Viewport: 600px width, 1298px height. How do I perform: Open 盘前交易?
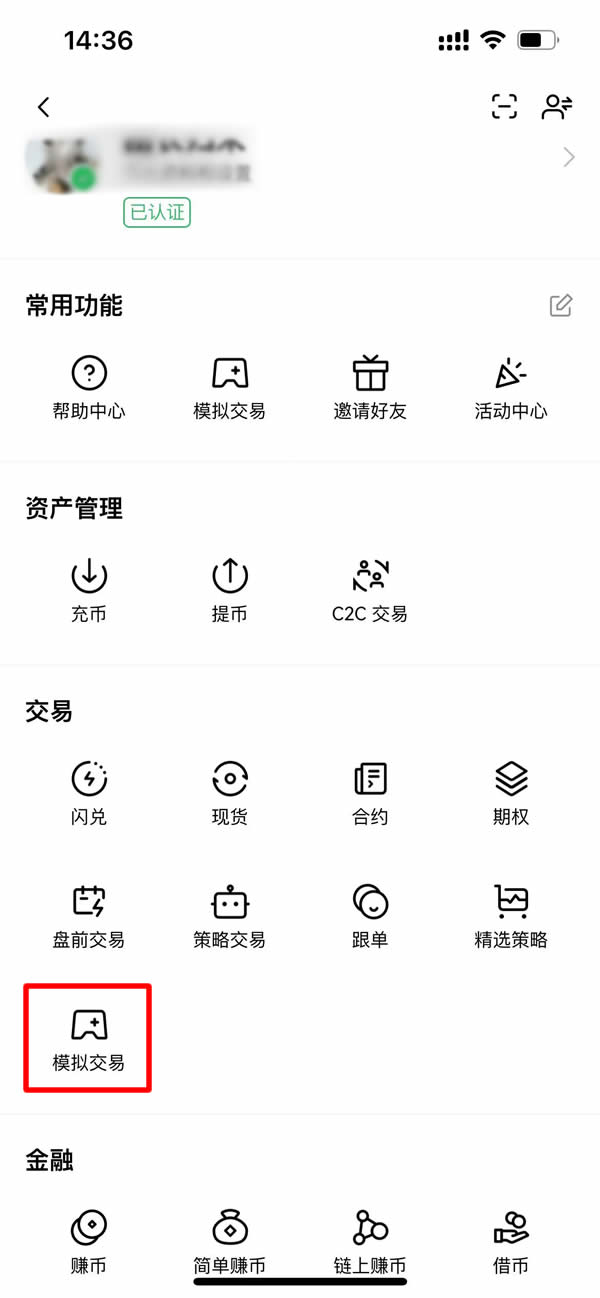(x=89, y=916)
